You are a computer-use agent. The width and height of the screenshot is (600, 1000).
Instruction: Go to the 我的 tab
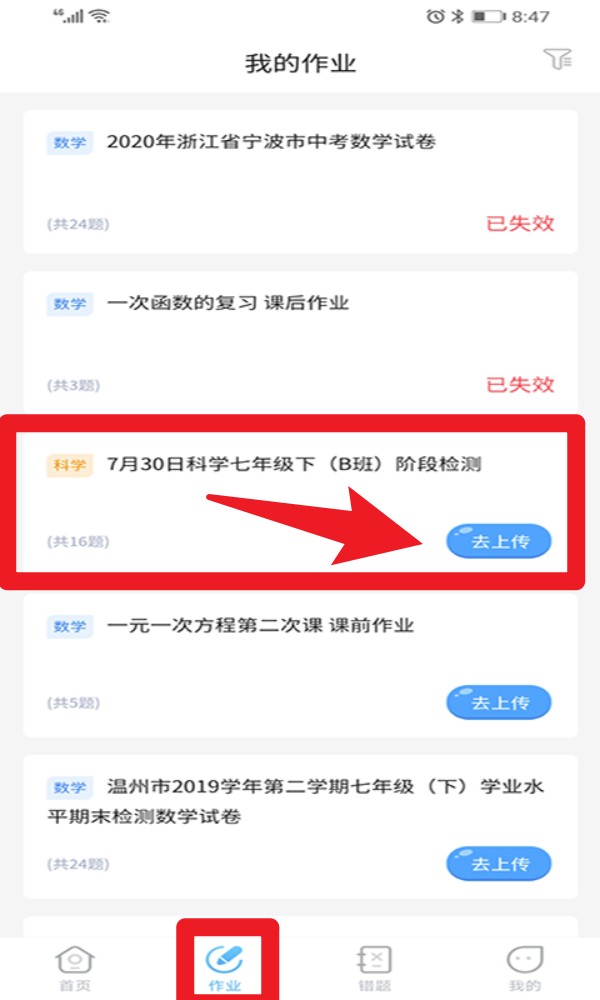click(524, 968)
